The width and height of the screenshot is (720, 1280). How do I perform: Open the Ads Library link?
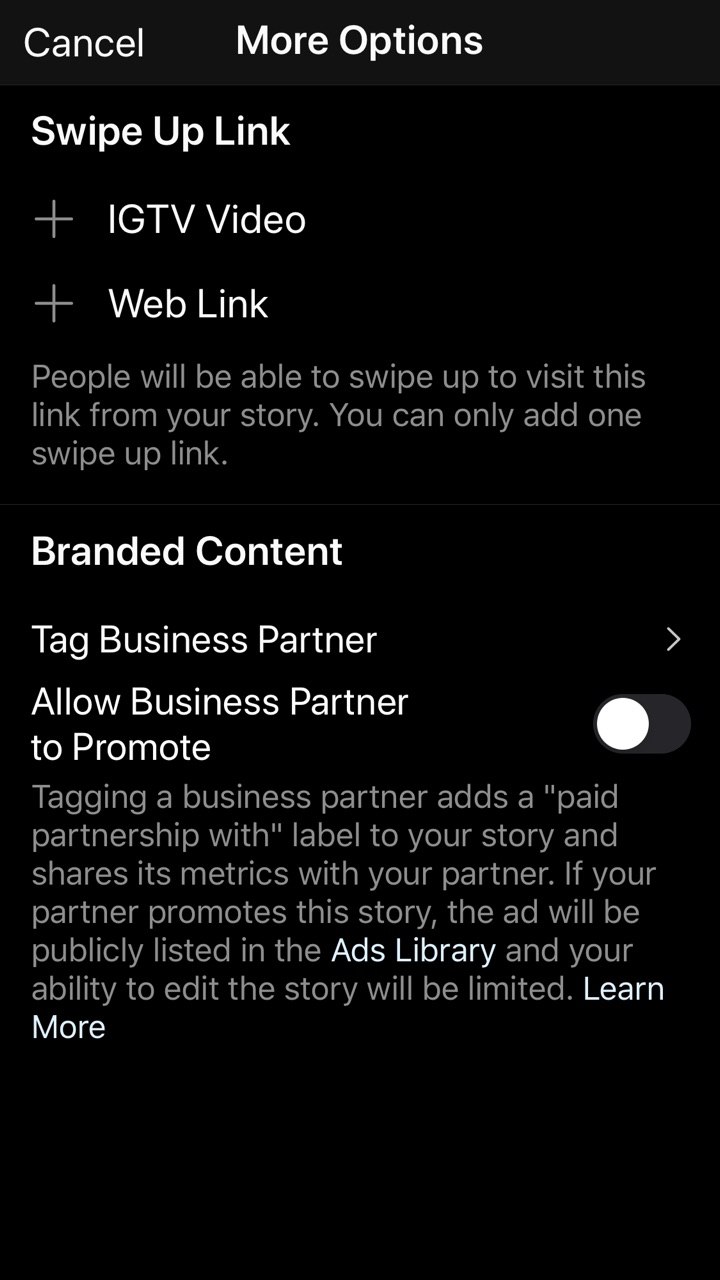(413, 950)
